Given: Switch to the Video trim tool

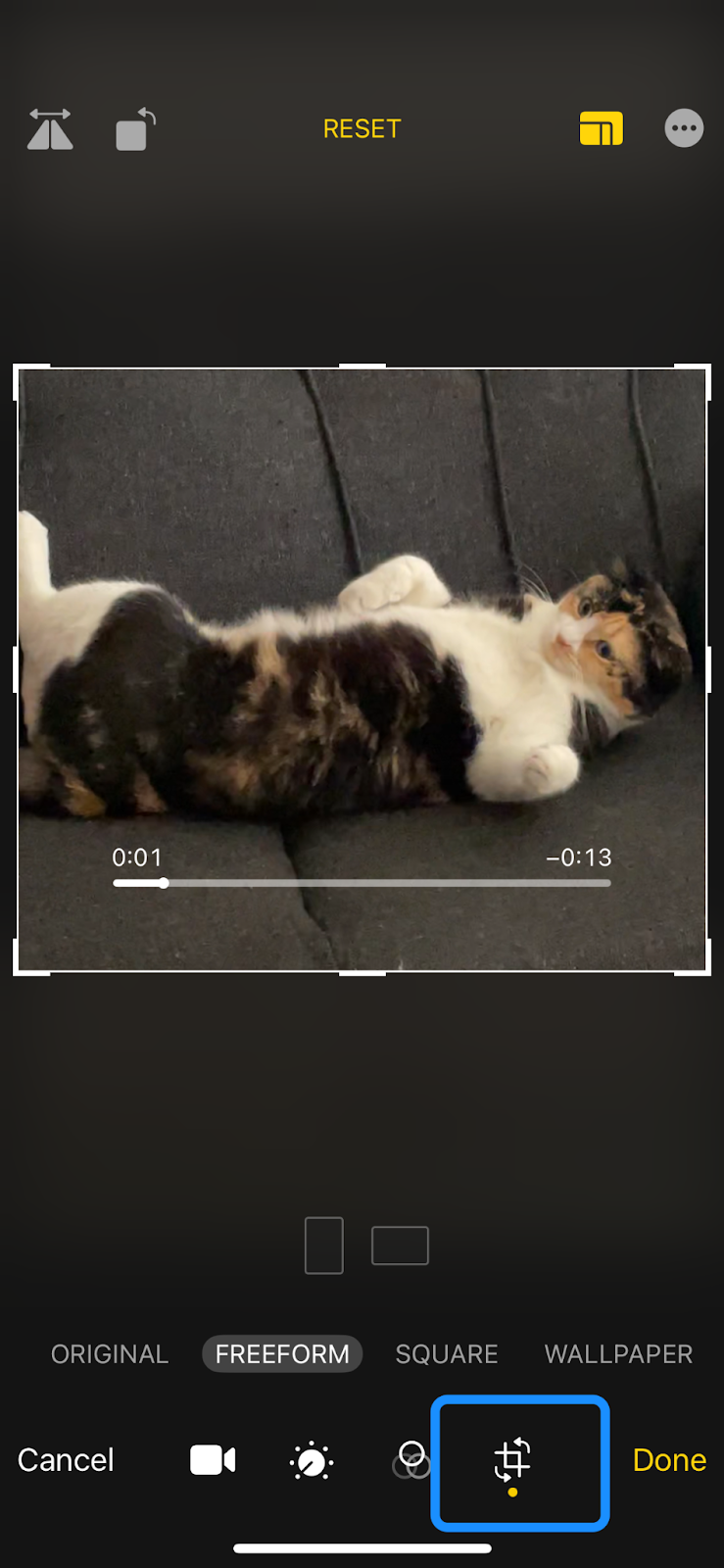Looking at the screenshot, I should click(x=212, y=1459).
